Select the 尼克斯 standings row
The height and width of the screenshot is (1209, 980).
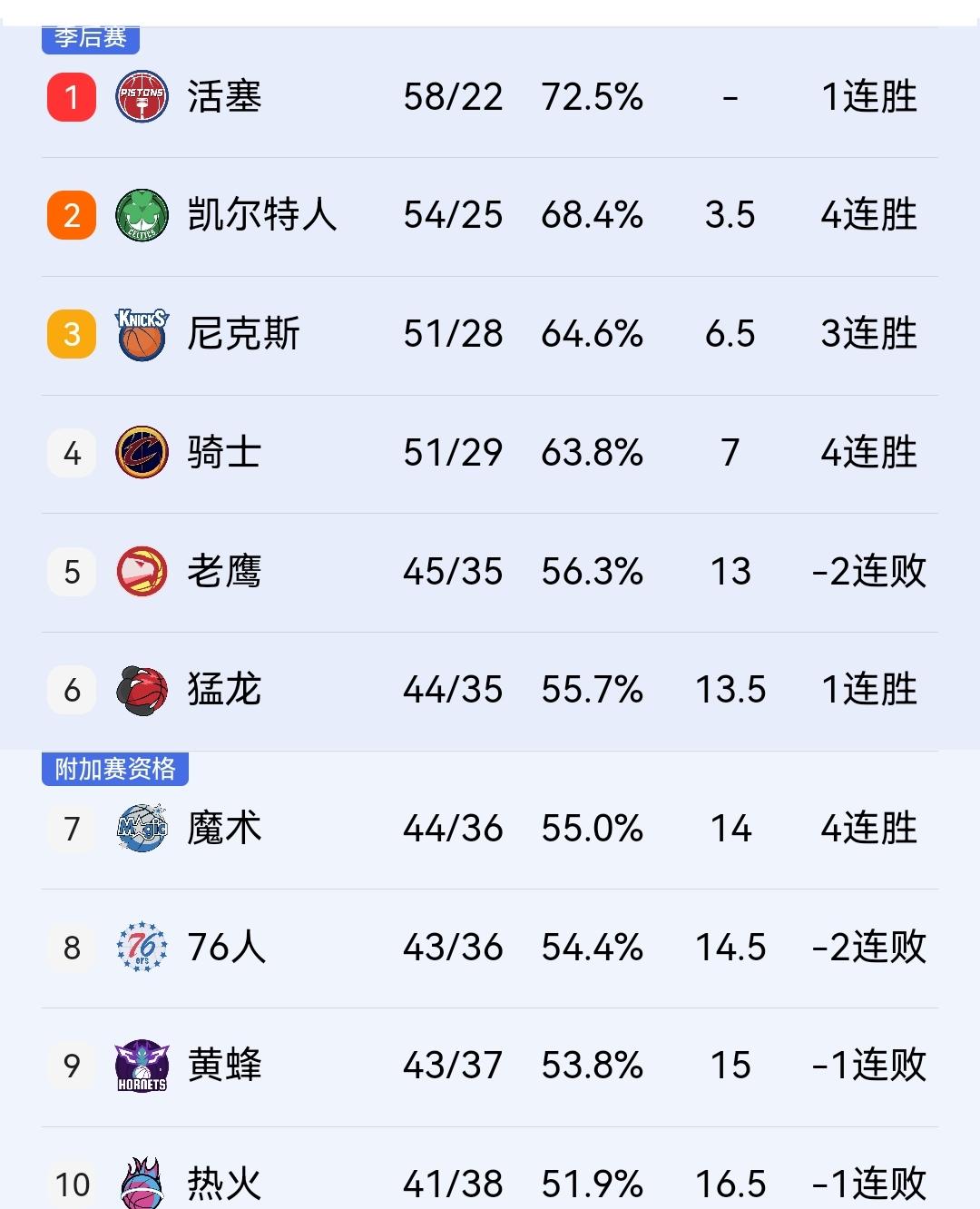pos(490,333)
